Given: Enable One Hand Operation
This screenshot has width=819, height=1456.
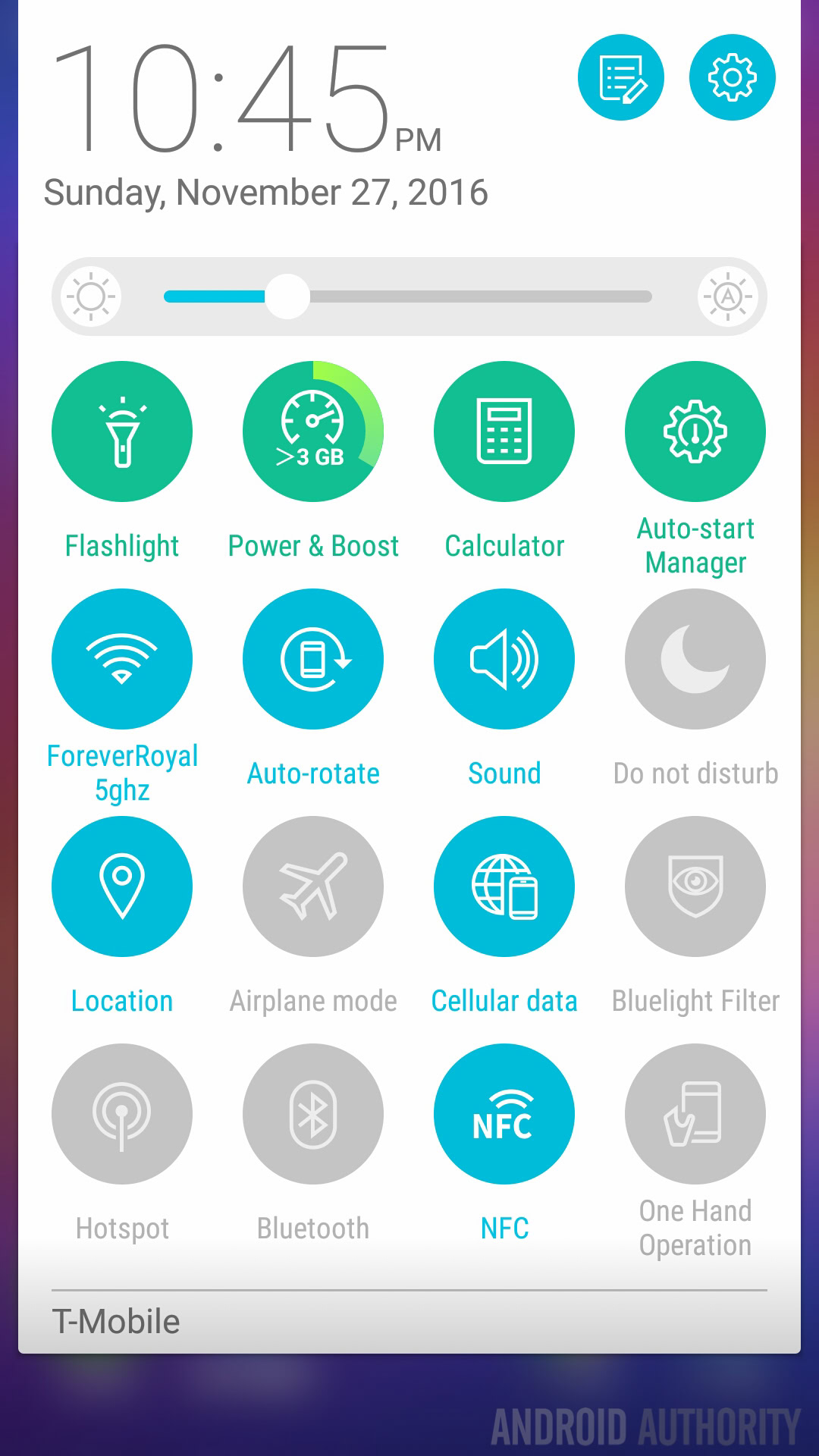Looking at the screenshot, I should point(695,1114).
